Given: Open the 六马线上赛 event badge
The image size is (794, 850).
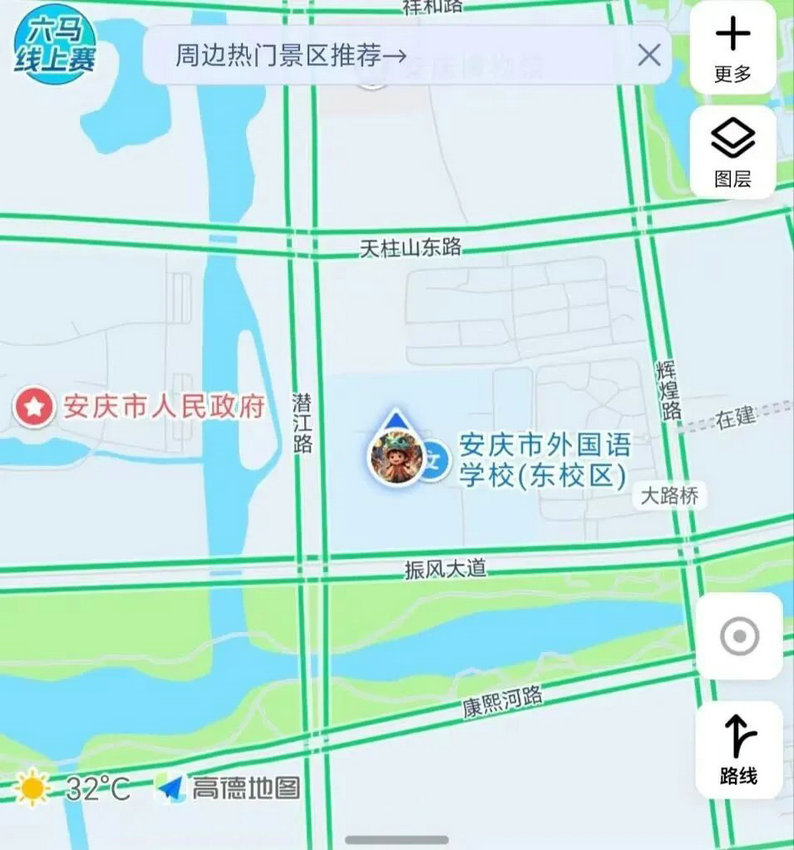Looking at the screenshot, I should pos(55,47).
